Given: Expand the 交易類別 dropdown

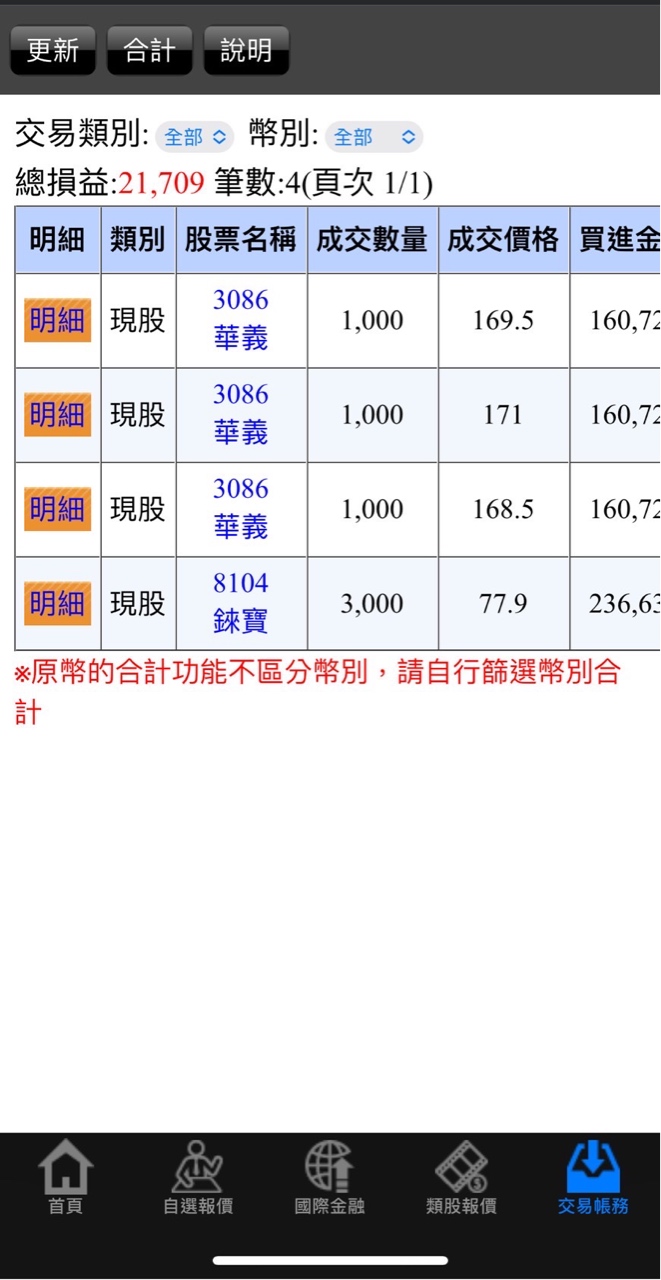Looking at the screenshot, I should click(194, 137).
